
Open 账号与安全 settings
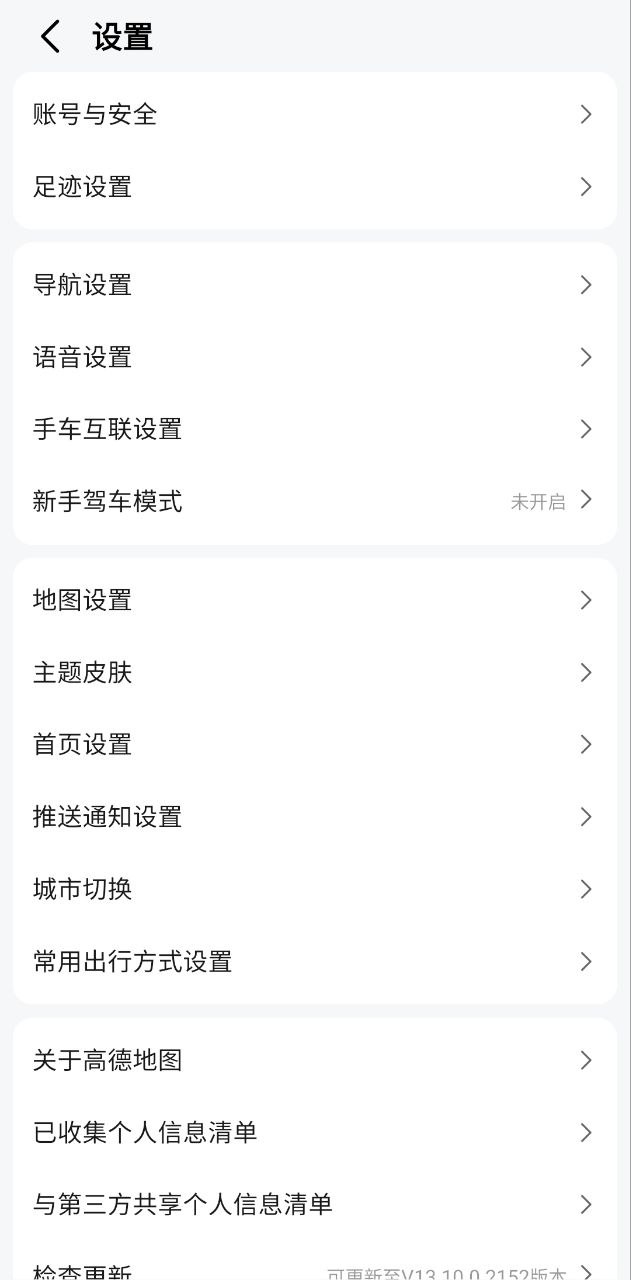[314, 114]
